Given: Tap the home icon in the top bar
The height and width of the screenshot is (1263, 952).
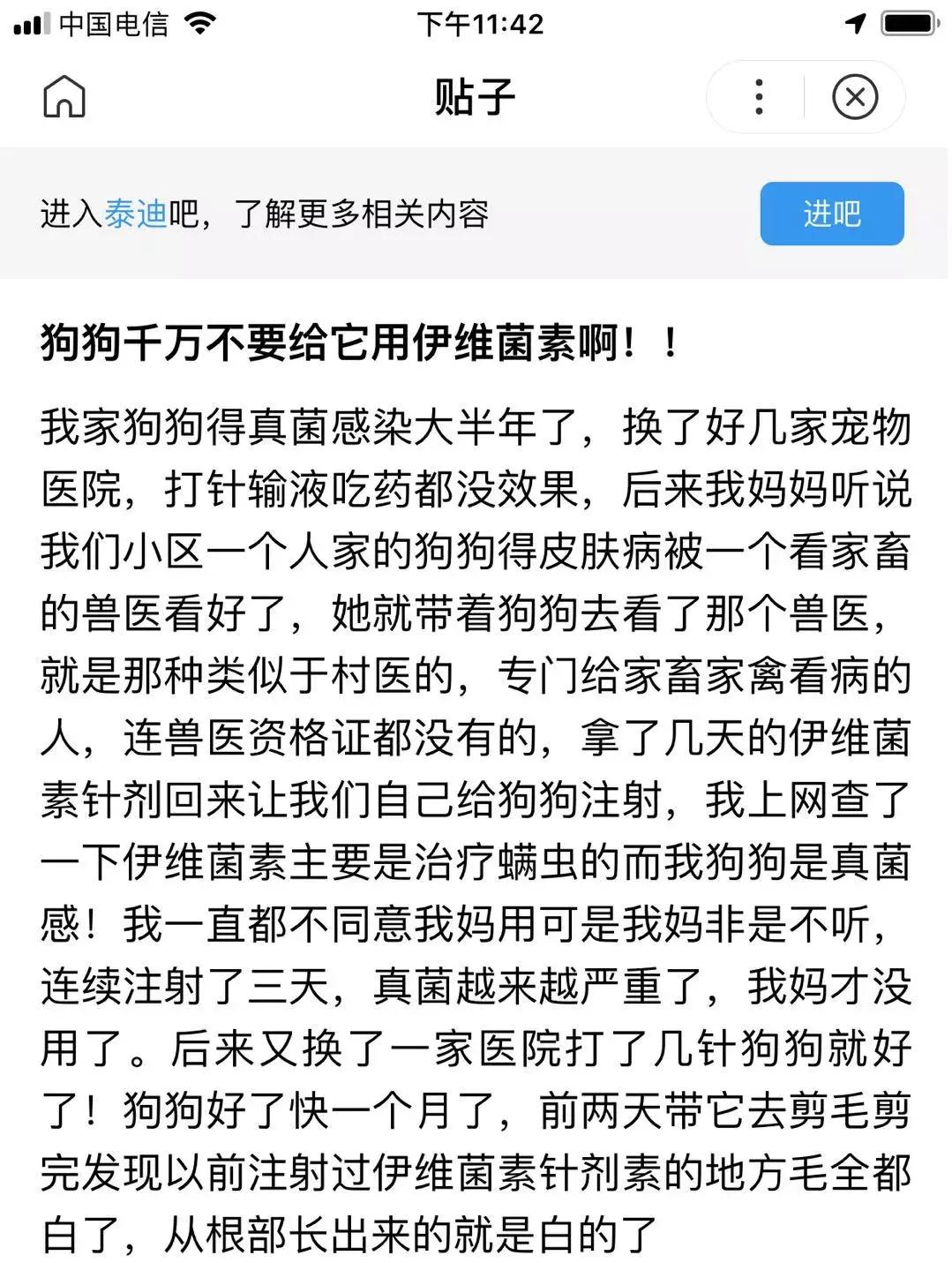Looking at the screenshot, I should [63, 97].
